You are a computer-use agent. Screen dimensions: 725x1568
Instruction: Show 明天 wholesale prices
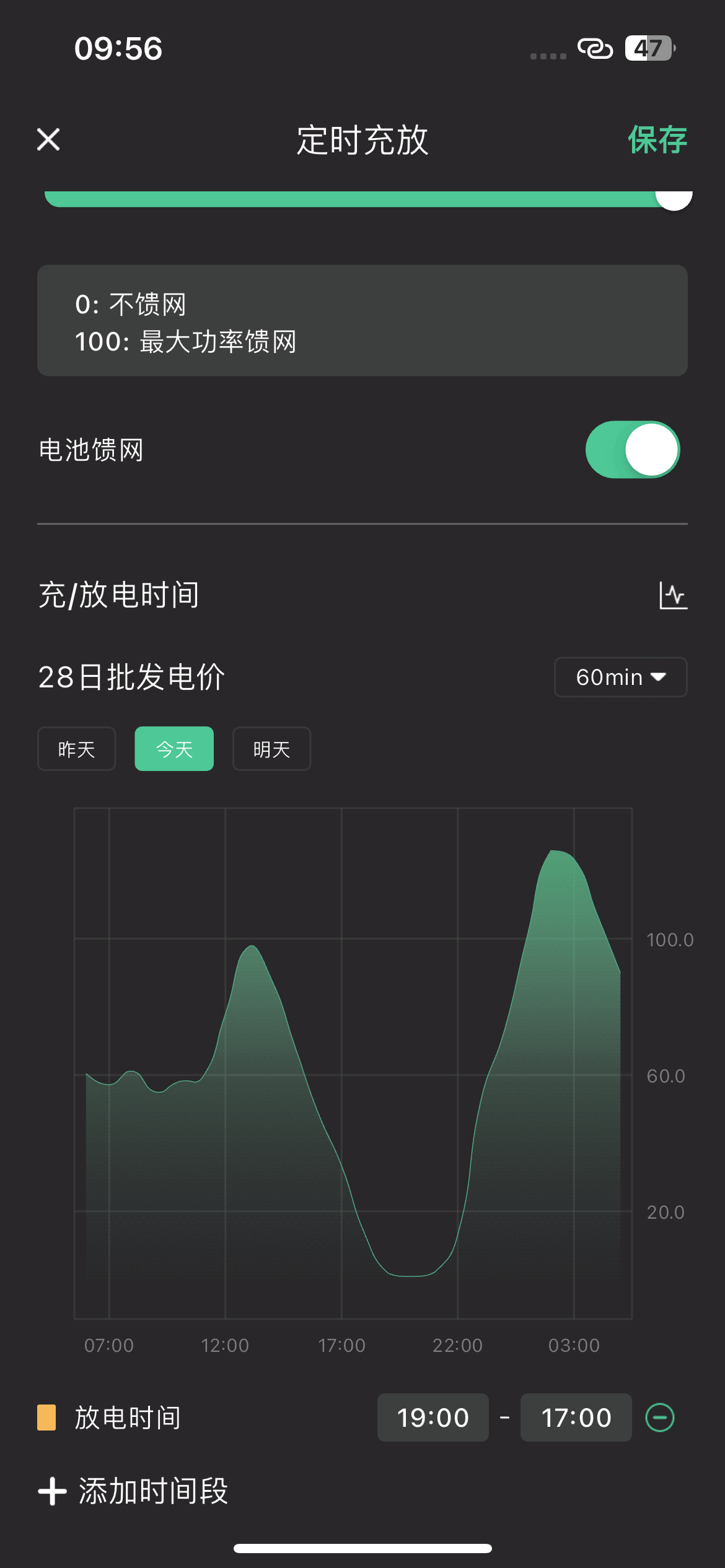click(271, 749)
